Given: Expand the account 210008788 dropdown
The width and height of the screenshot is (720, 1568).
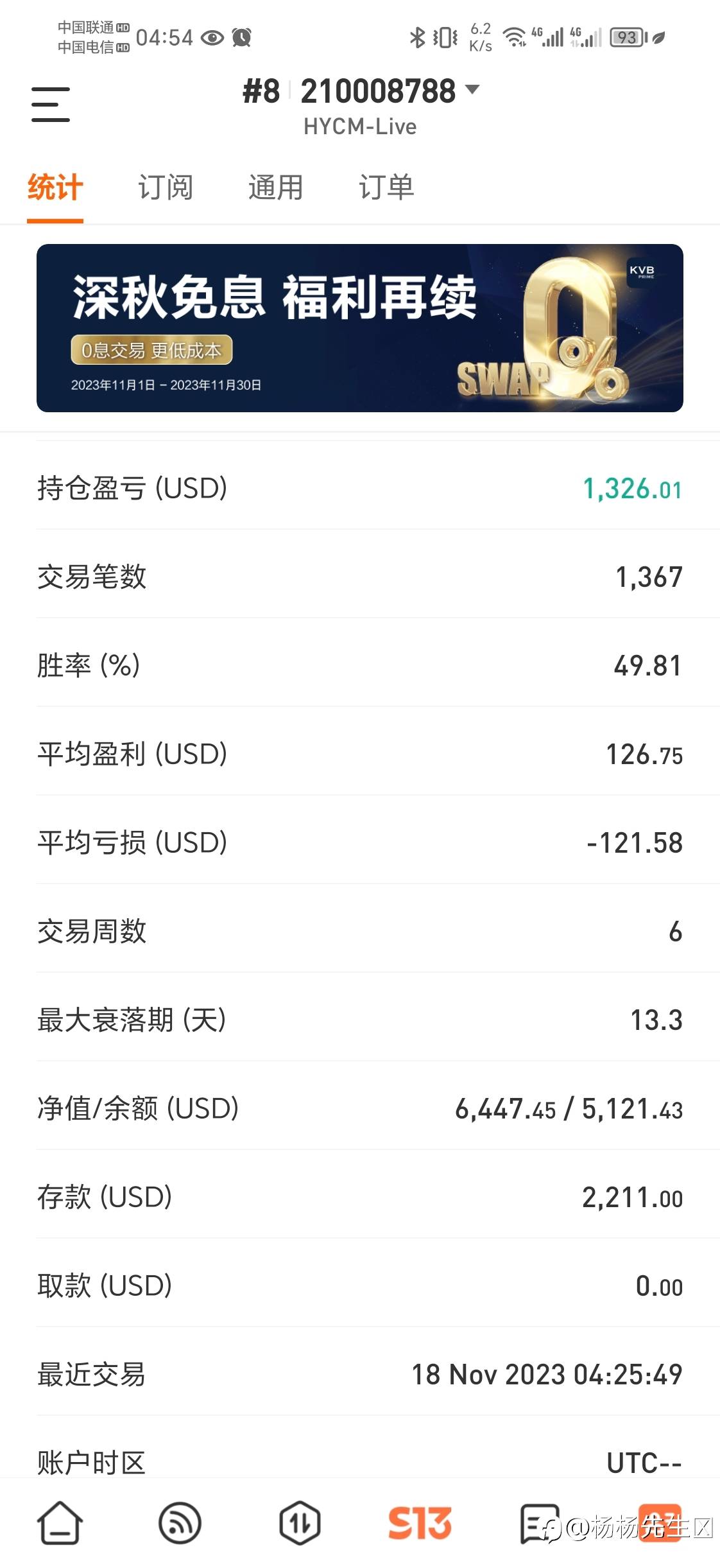Looking at the screenshot, I should coord(472,89).
